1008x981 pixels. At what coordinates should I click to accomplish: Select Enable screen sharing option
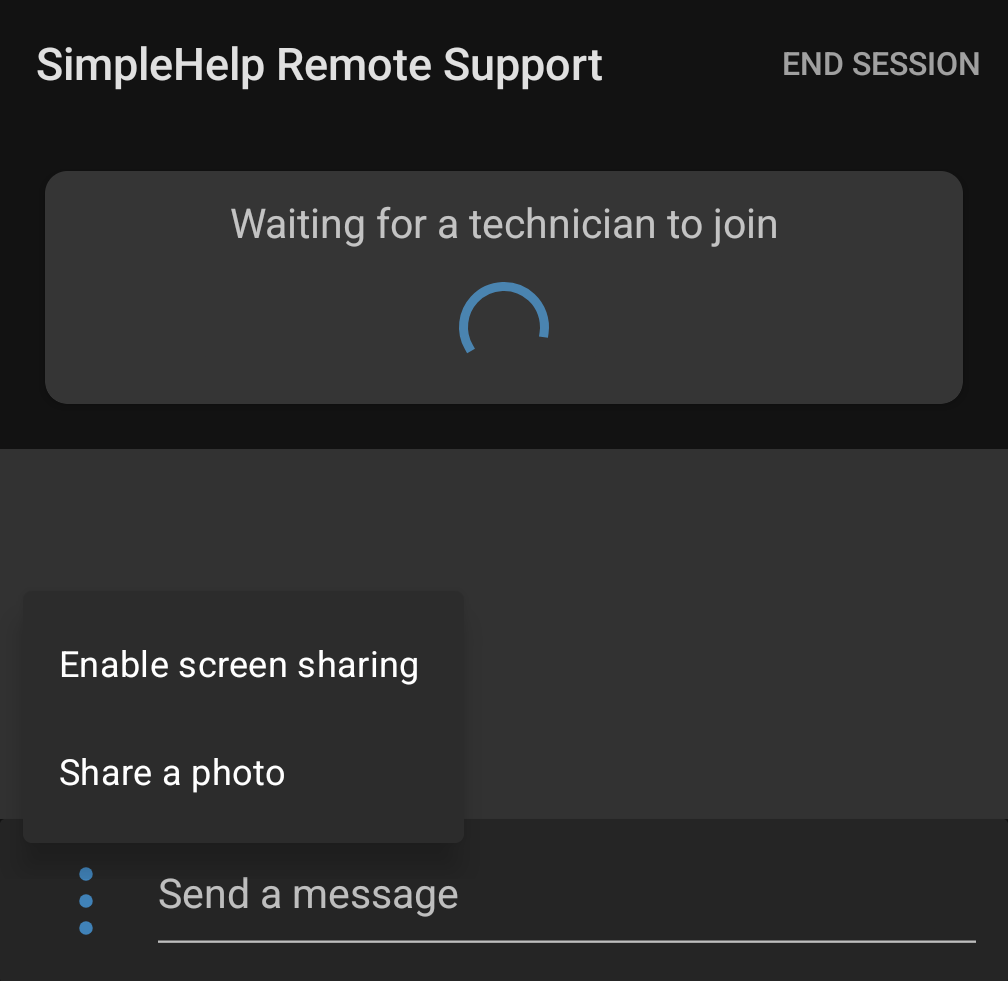point(239,665)
